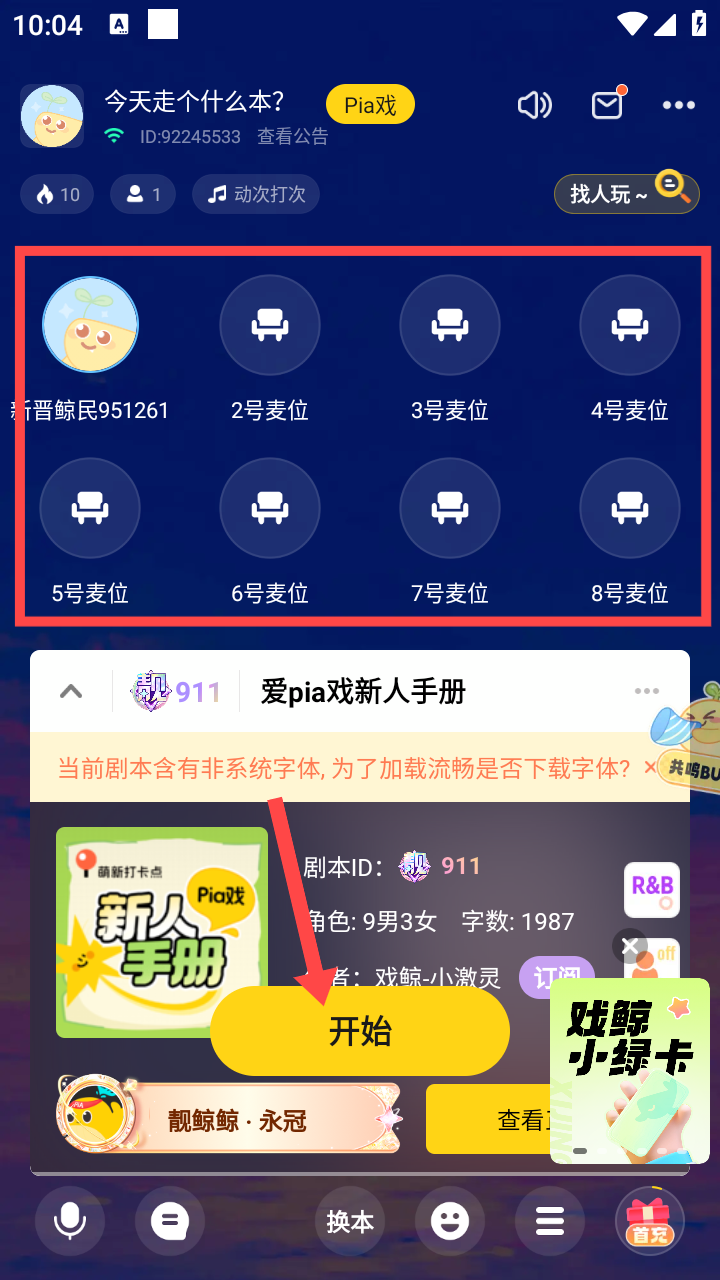The height and width of the screenshot is (1280, 720).
Task: Tap 换本 to change the script
Action: (350, 1221)
